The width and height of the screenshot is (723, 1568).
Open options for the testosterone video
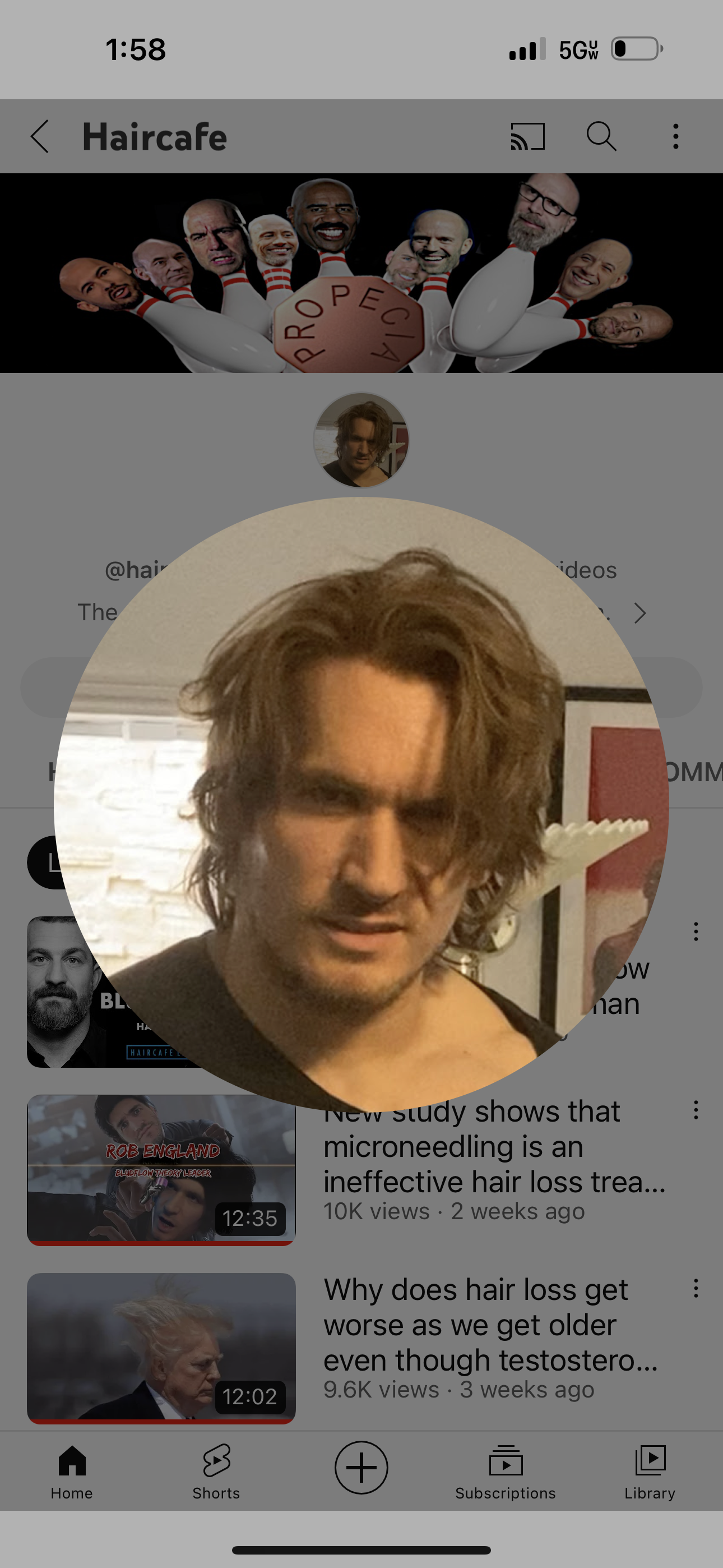point(696,1289)
